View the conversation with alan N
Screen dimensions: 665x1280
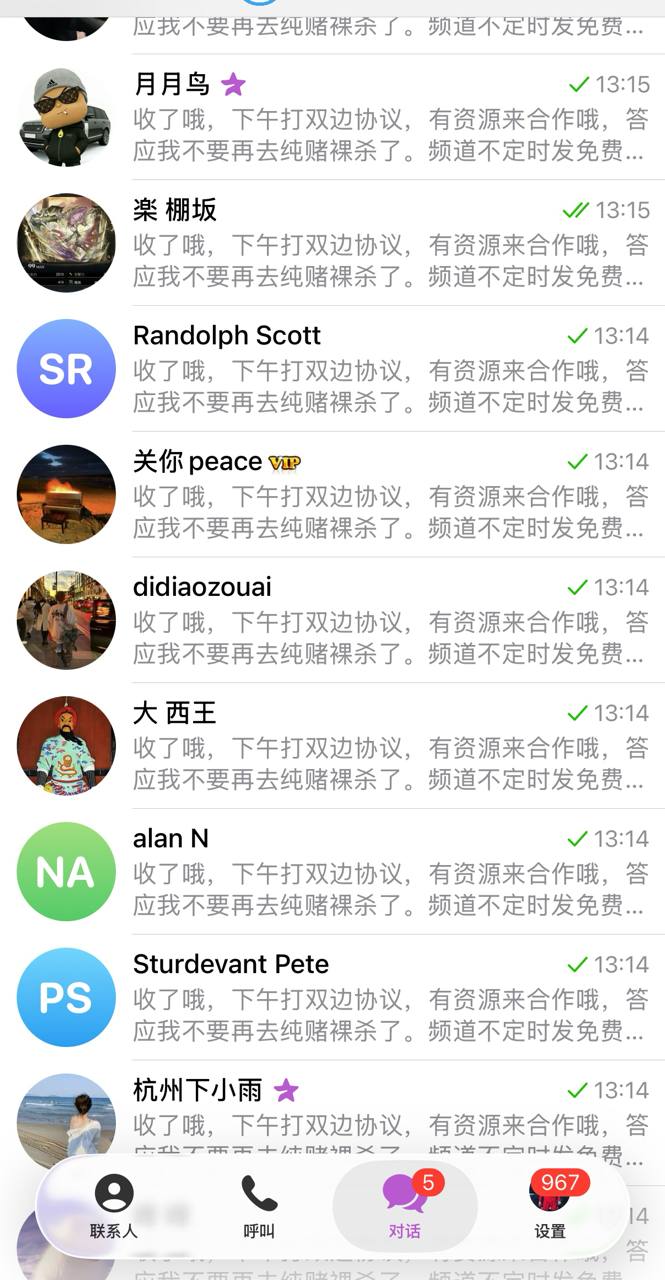(390, 872)
